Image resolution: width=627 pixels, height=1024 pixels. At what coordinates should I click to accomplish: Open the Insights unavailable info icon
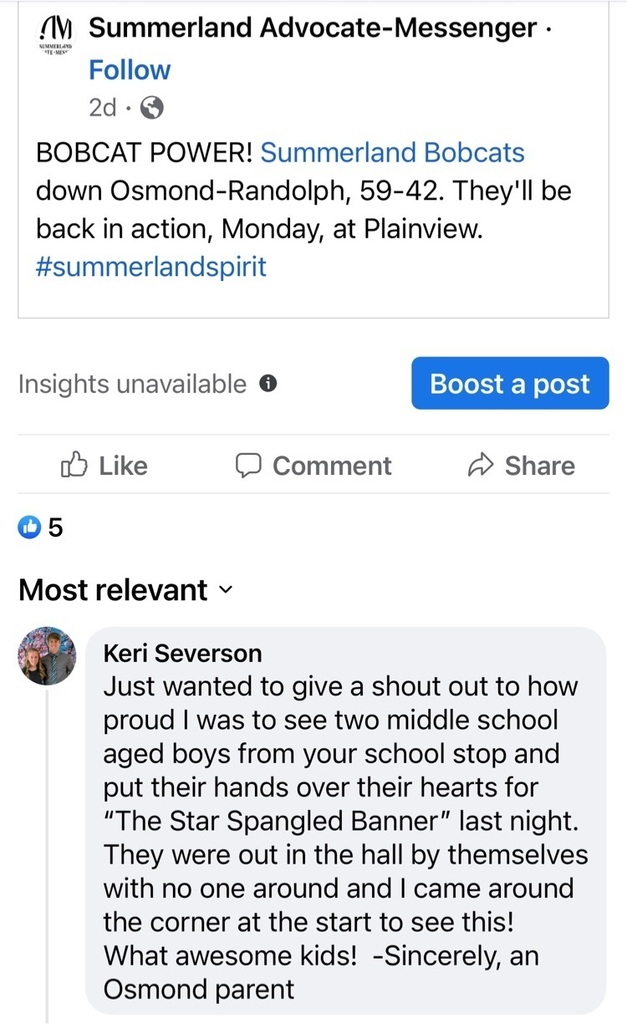(x=268, y=383)
